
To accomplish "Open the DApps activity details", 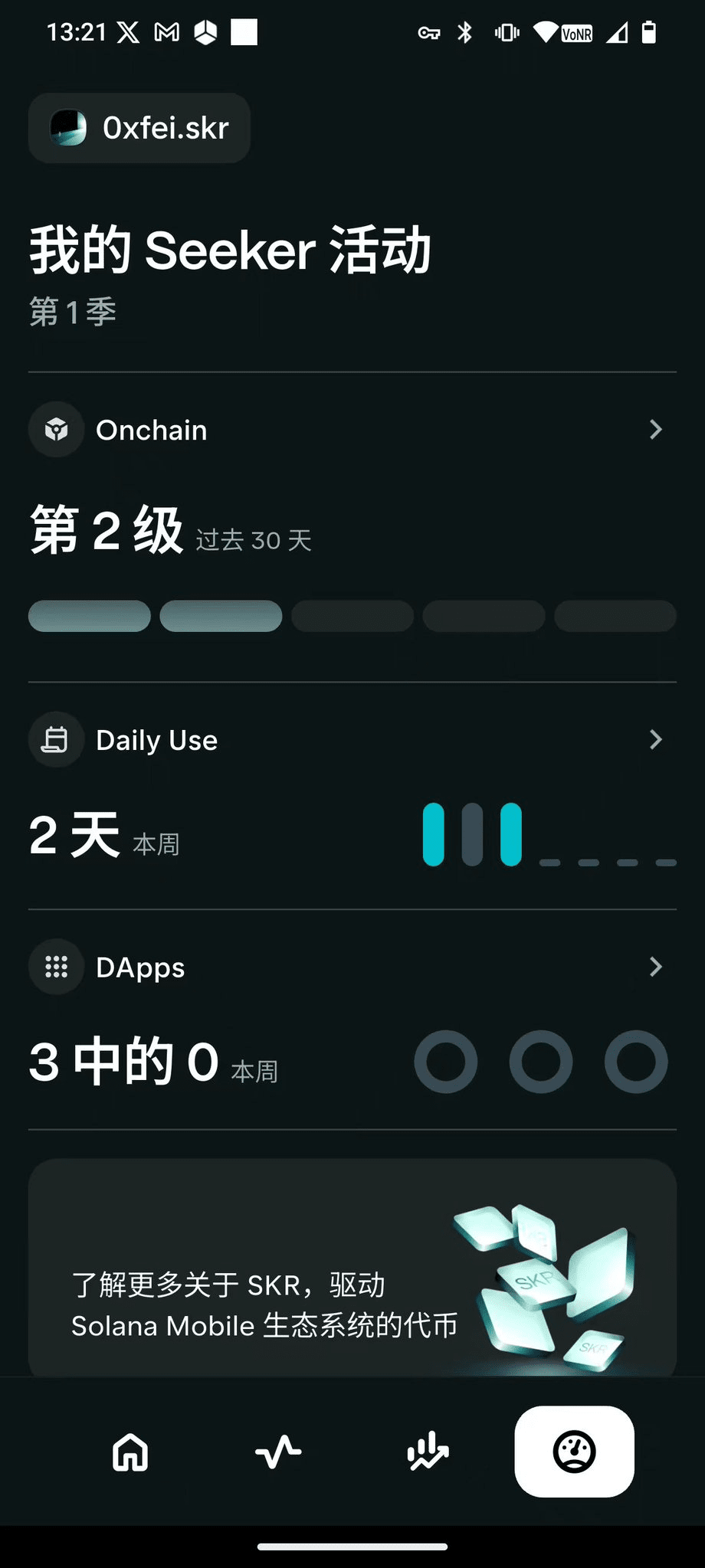I will (x=352, y=967).
